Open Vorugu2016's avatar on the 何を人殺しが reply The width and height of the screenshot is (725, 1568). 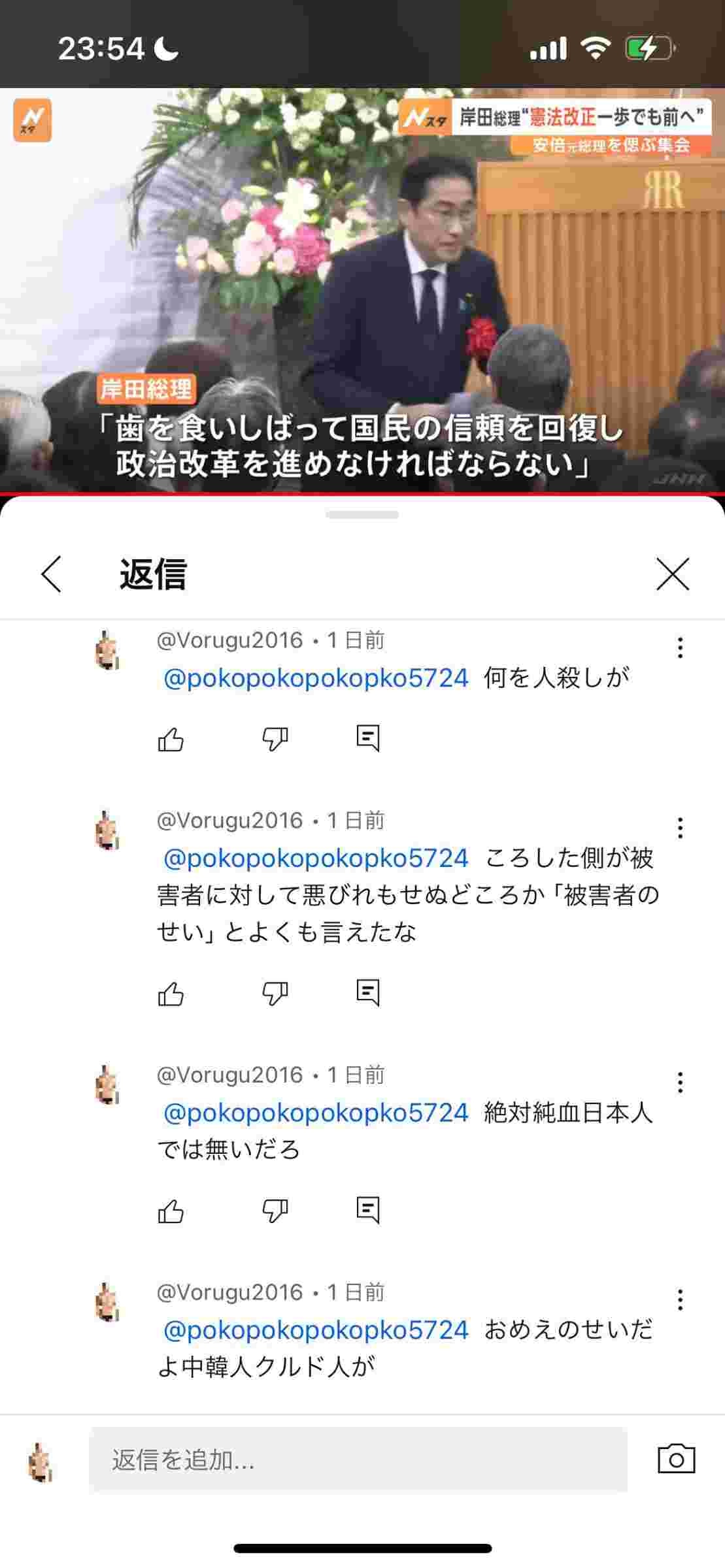107,651
